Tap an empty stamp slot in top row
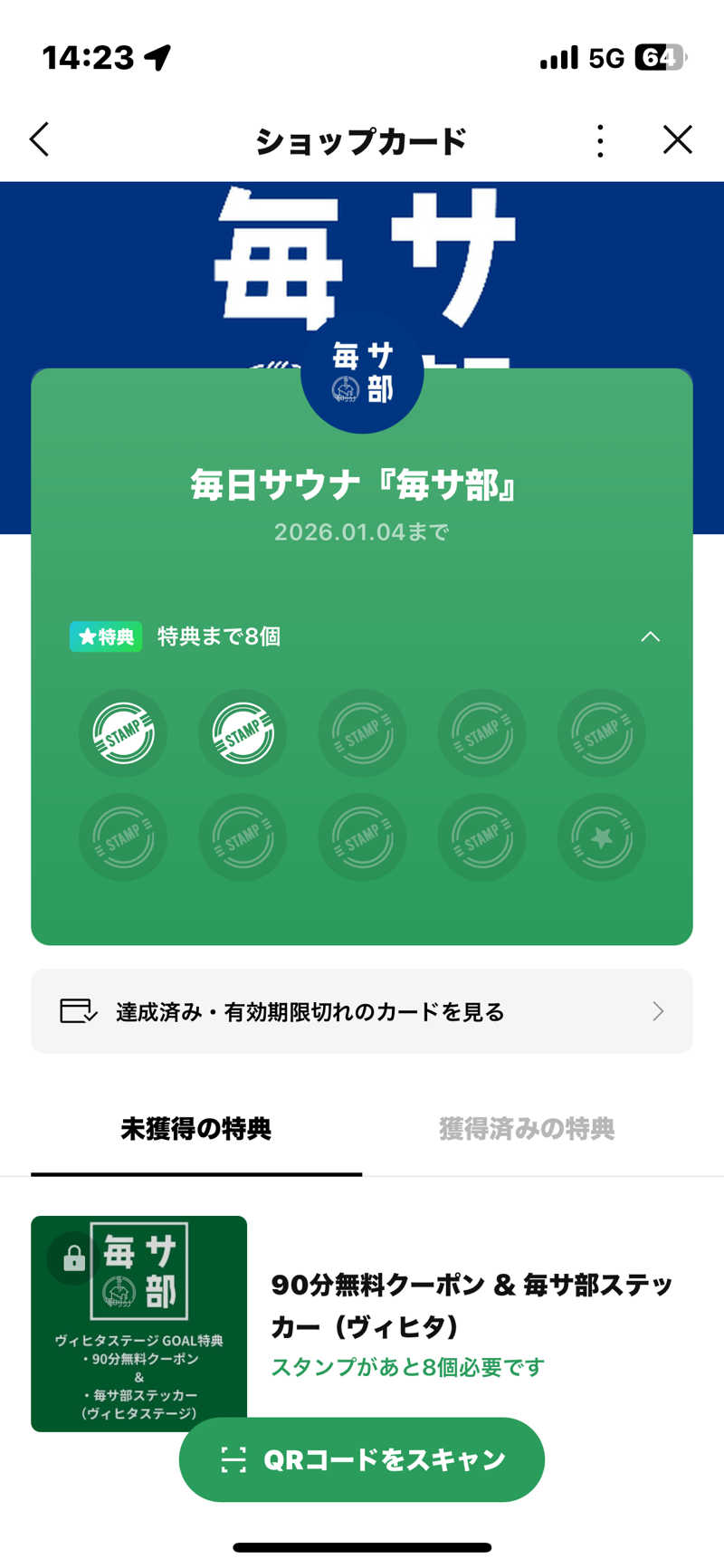This screenshot has width=724, height=1568. [361, 733]
